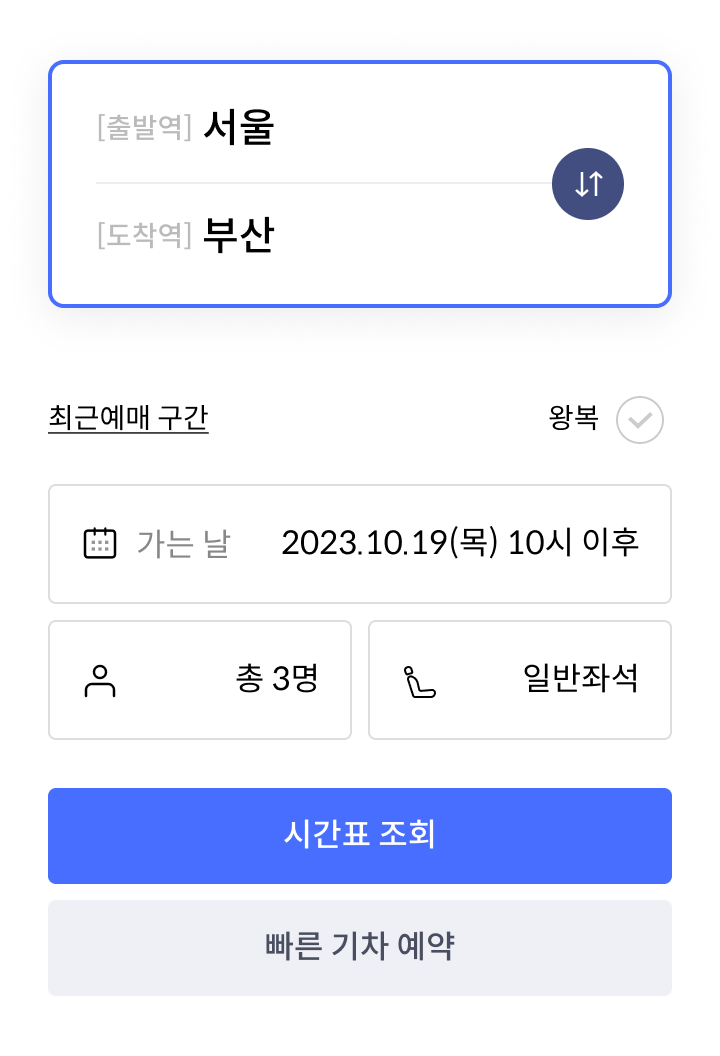Open the passenger count selector showing 총 3명
Screen dimensions: 720x1056
click(x=200, y=679)
